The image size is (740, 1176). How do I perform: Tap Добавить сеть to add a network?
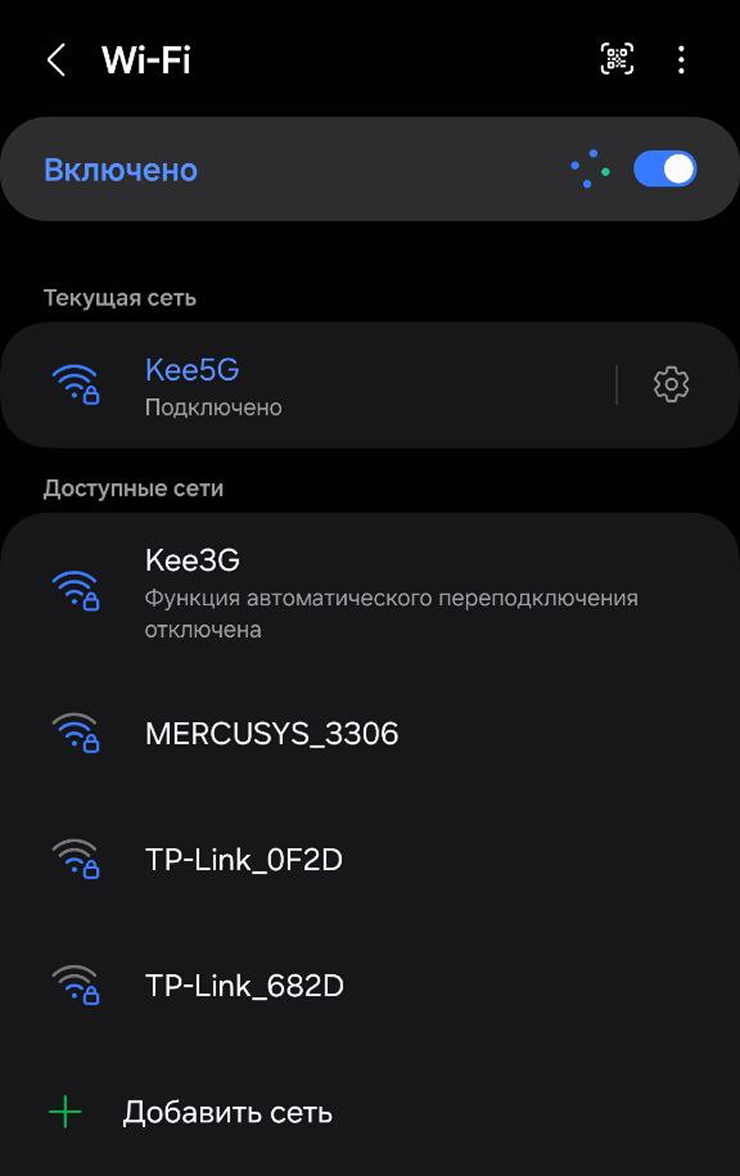[x=230, y=1111]
